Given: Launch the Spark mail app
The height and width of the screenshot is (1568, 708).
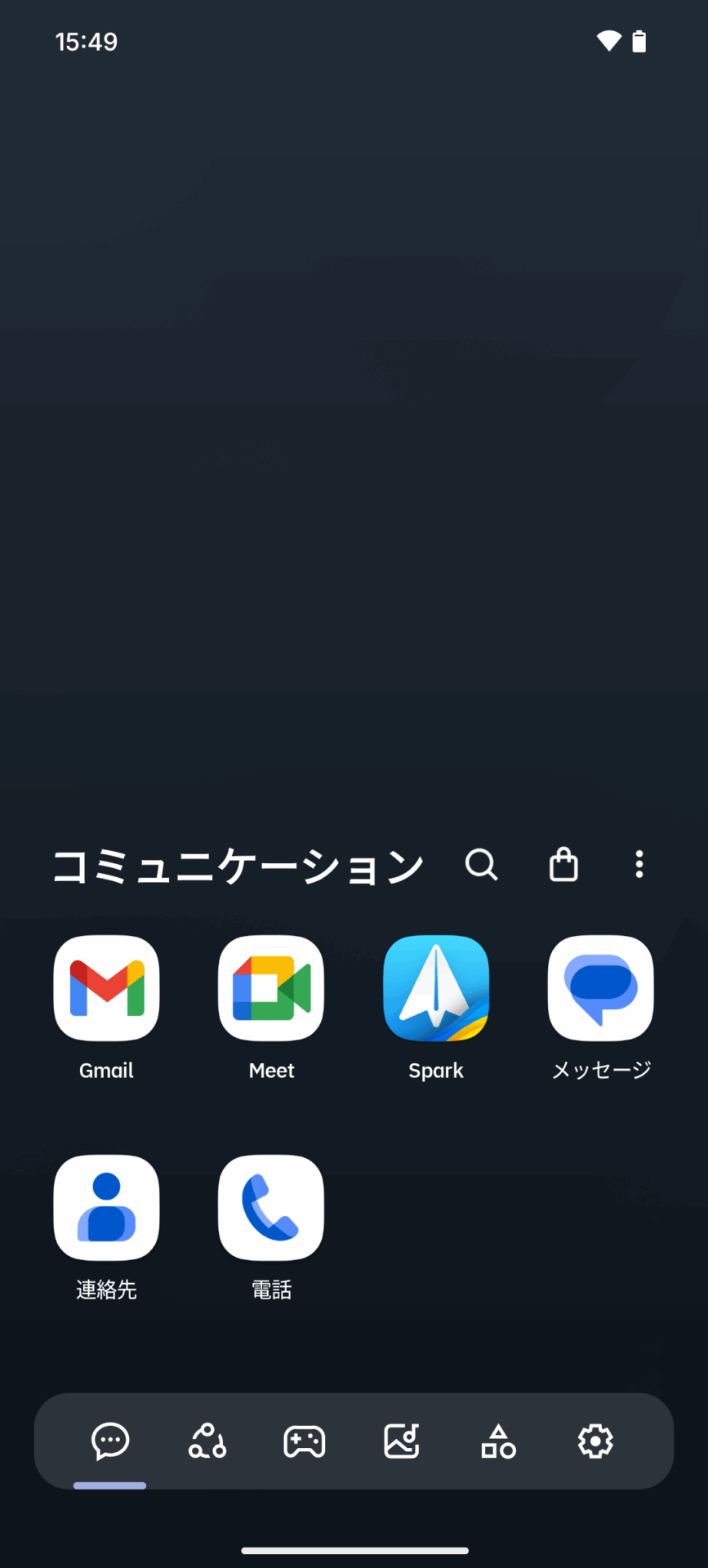Looking at the screenshot, I should coord(436,988).
